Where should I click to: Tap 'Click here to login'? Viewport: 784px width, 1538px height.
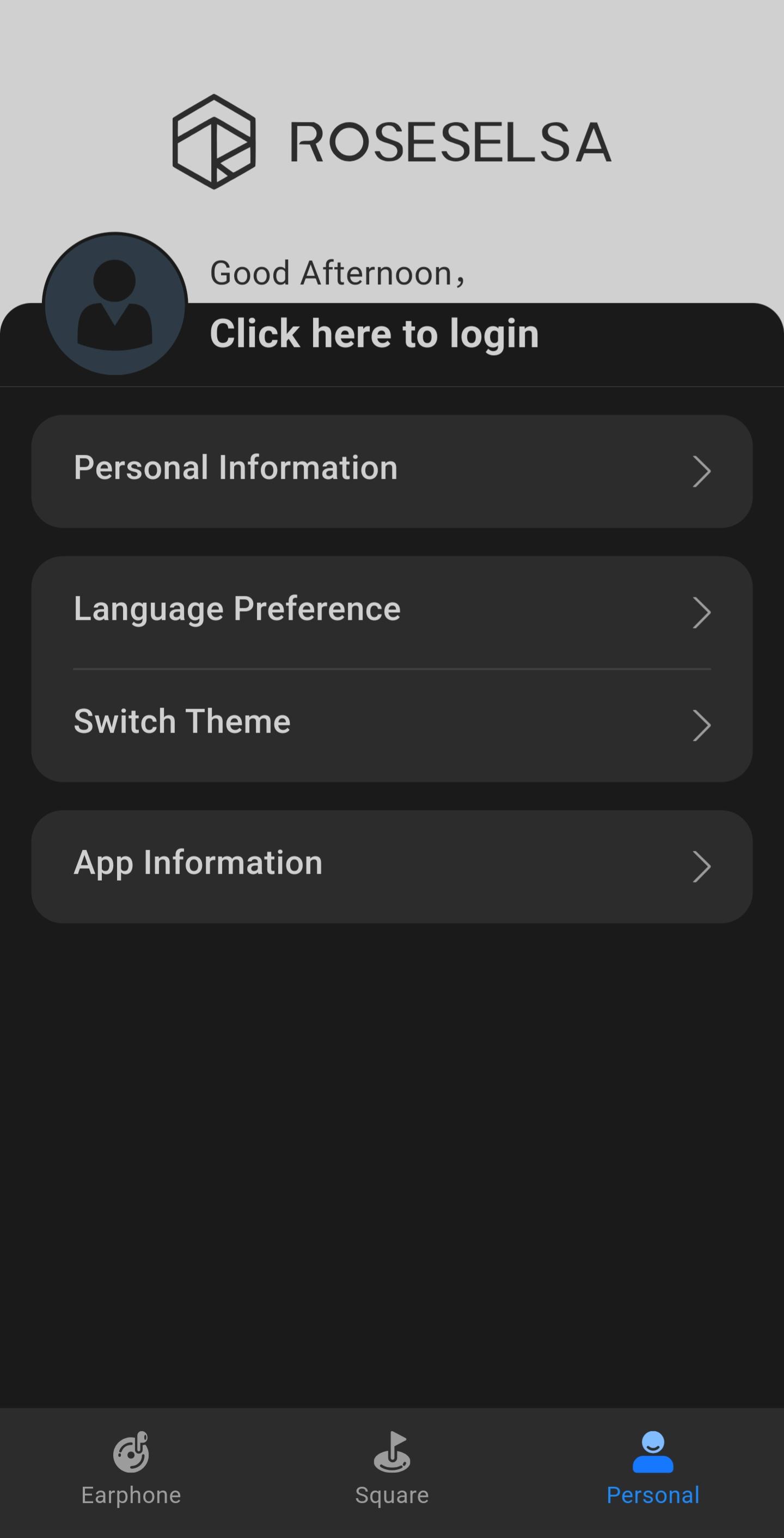[374, 333]
